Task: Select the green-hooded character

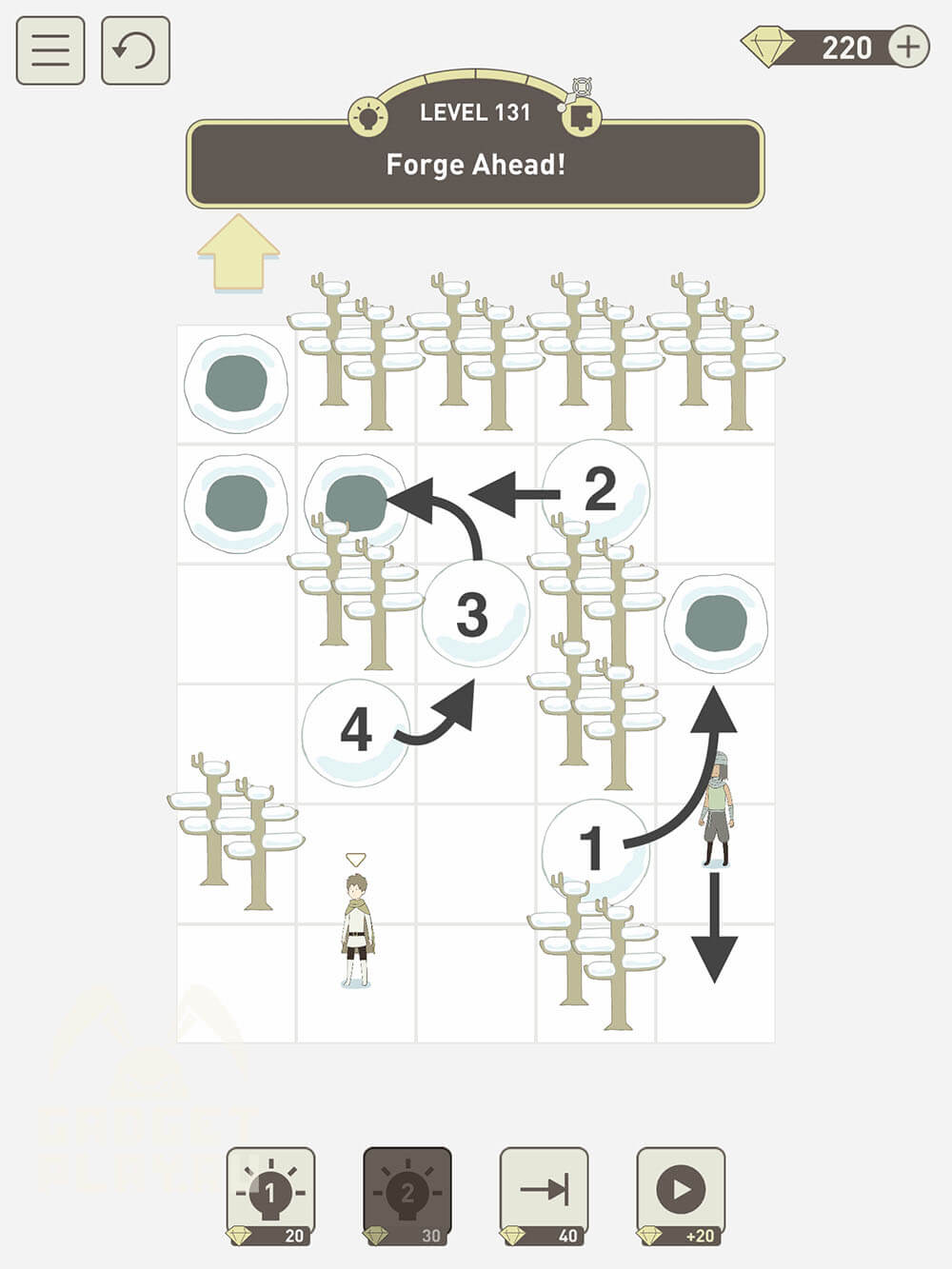Action: [716, 810]
